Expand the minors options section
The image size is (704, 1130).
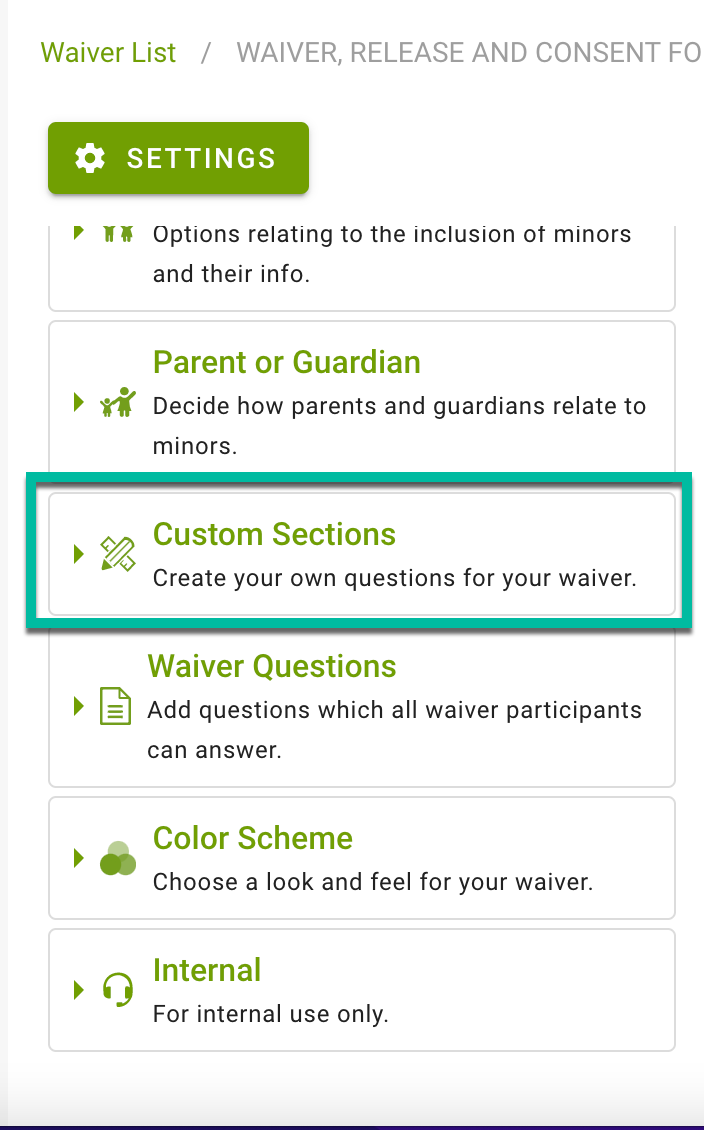point(362,268)
